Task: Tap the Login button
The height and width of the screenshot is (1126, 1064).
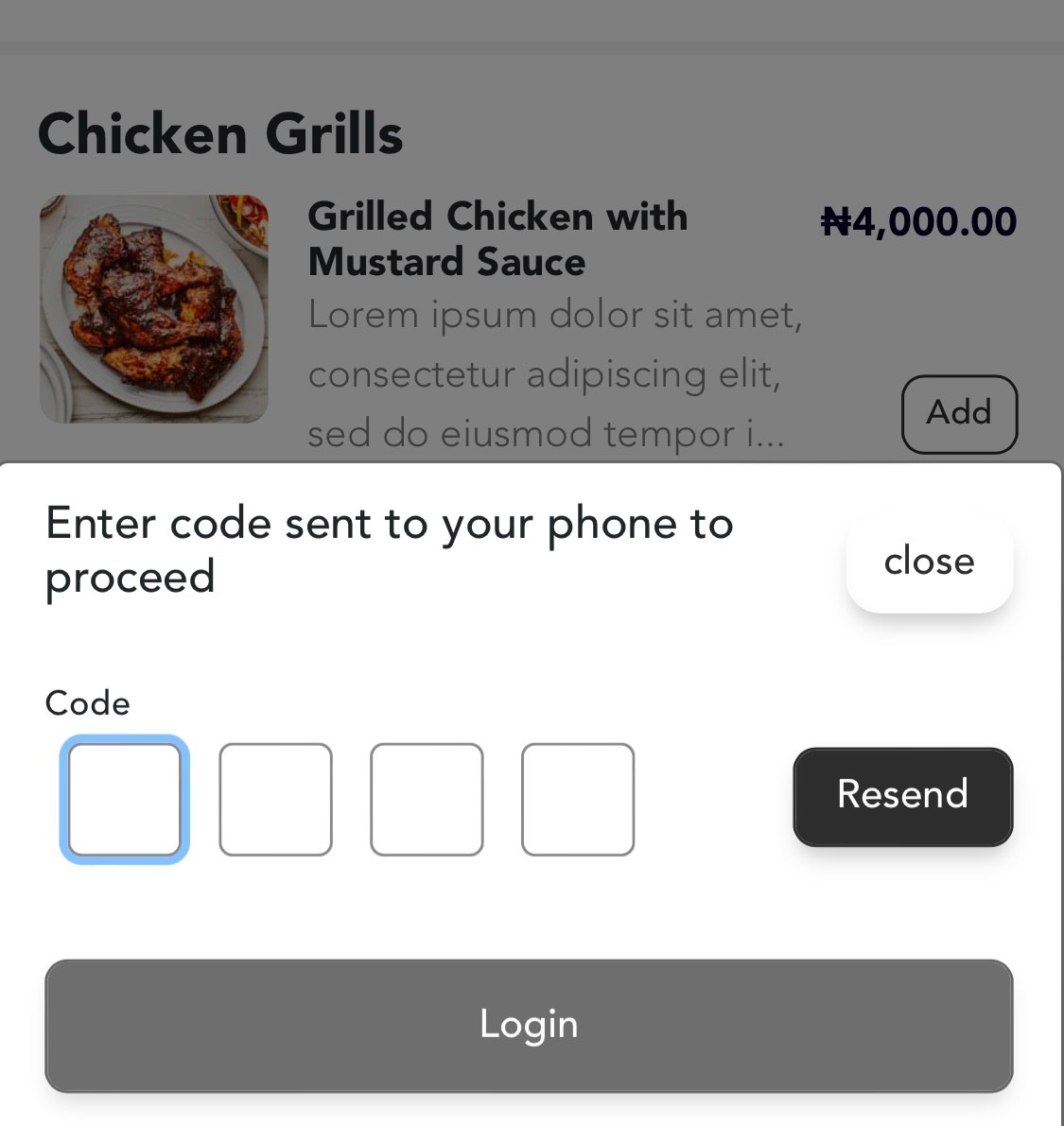Action: coord(529,1026)
